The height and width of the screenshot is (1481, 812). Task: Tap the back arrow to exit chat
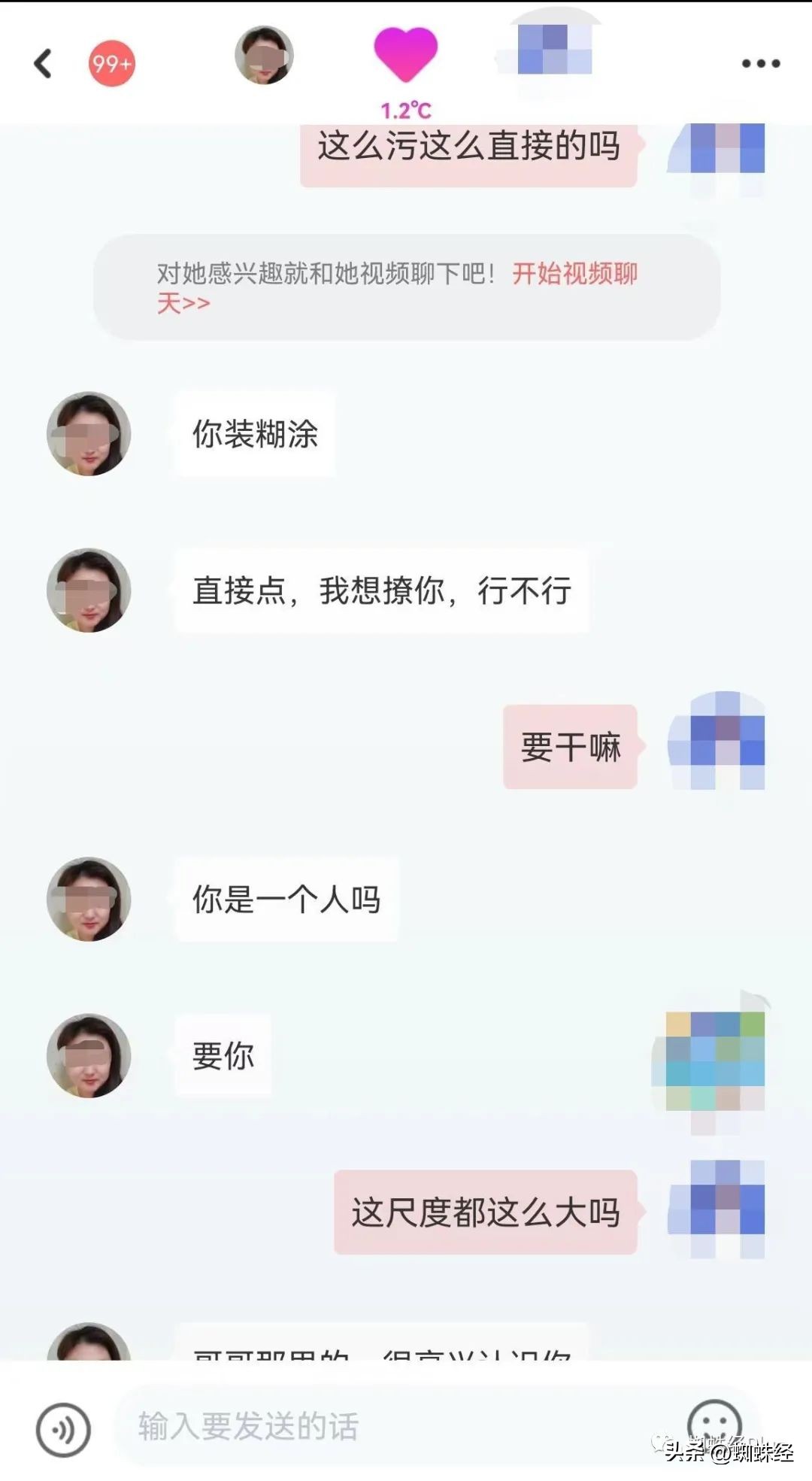pos(43,62)
